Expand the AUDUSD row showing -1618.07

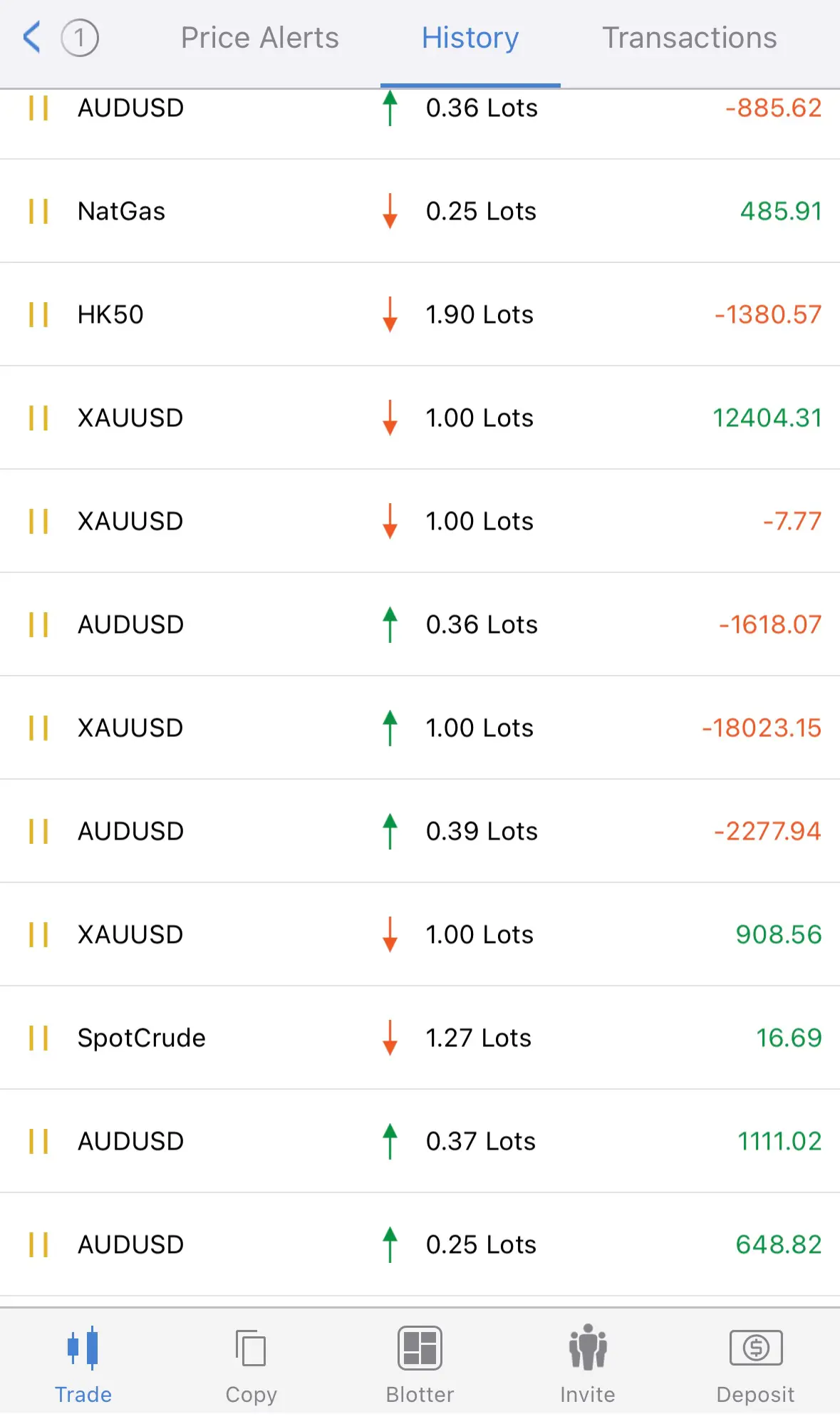coord(420,624)
